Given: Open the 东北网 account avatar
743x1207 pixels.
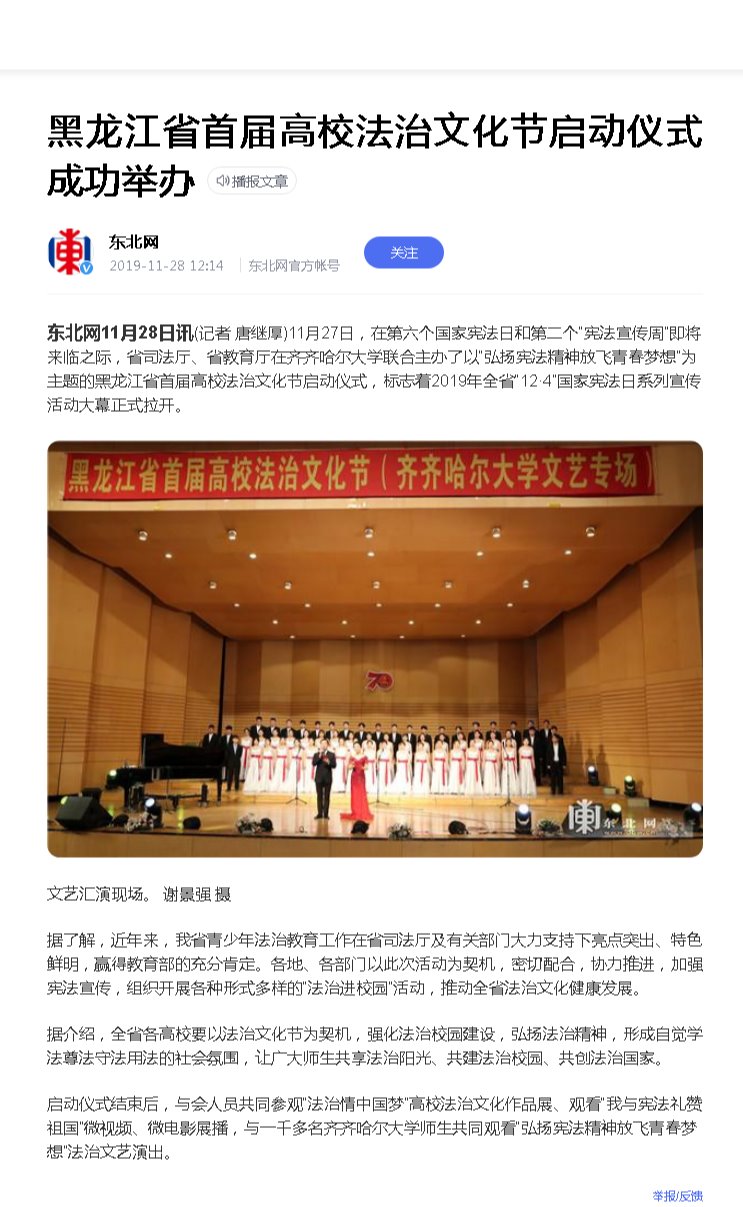Looking at the screenshot, I should (70, 253).
